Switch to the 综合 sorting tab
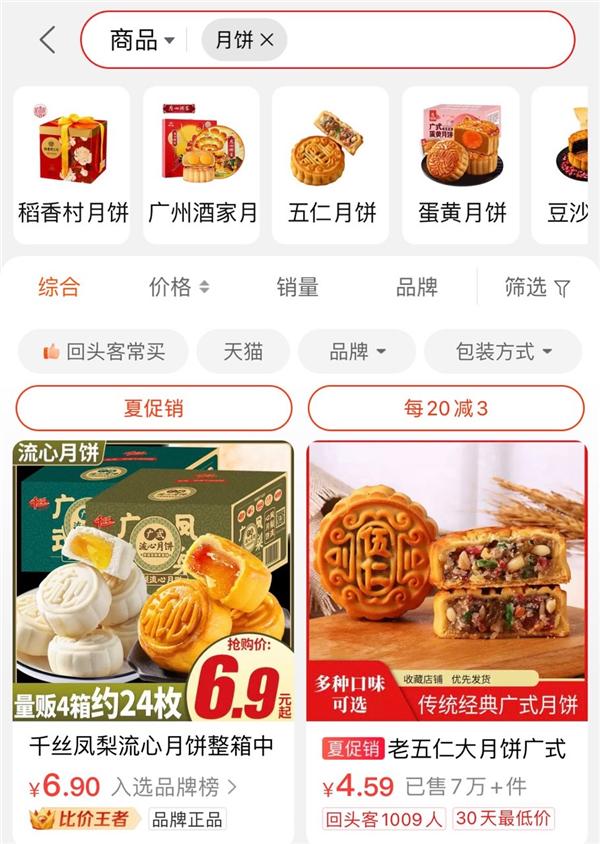Viewport: 600px width, 844px height. pyautogui.click(x=59, y=288)
